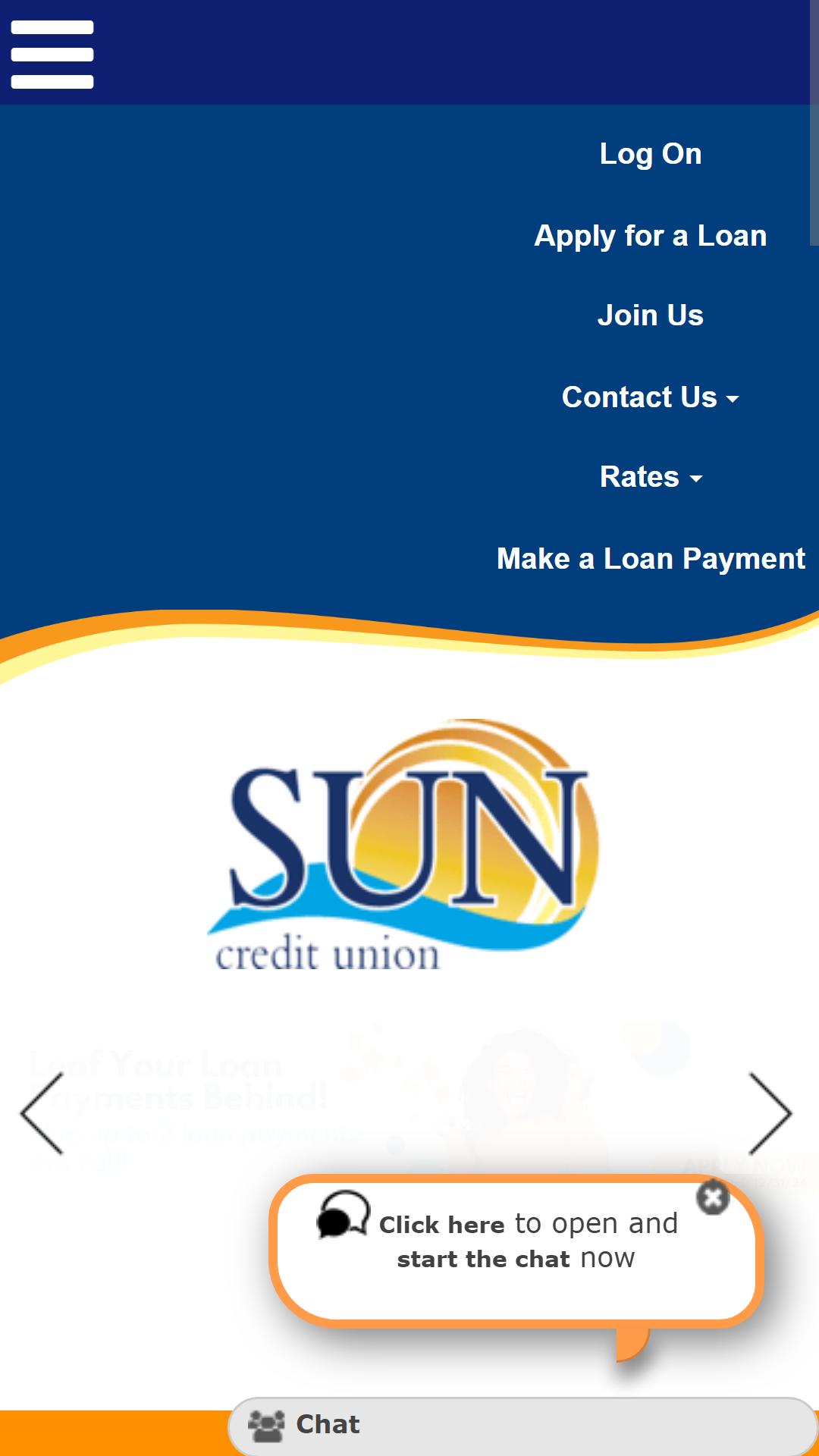
Task: Go to the previous carousel slide
Action: pyautogui.click(x=42, y=1114)
